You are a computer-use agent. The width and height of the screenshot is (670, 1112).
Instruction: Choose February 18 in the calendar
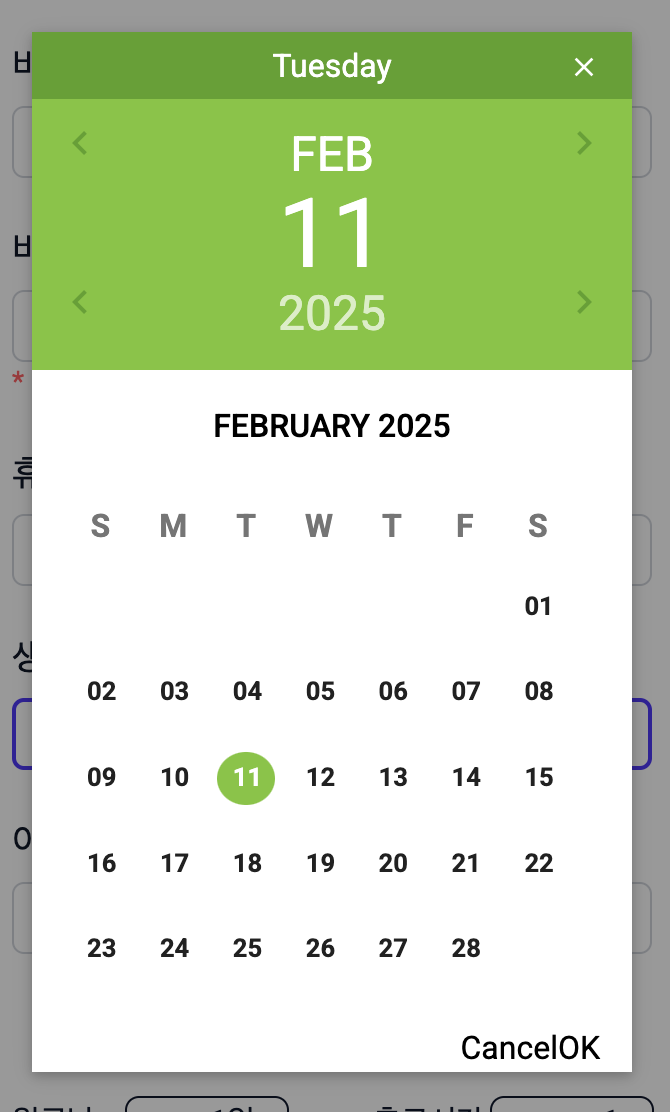(247, 863)
